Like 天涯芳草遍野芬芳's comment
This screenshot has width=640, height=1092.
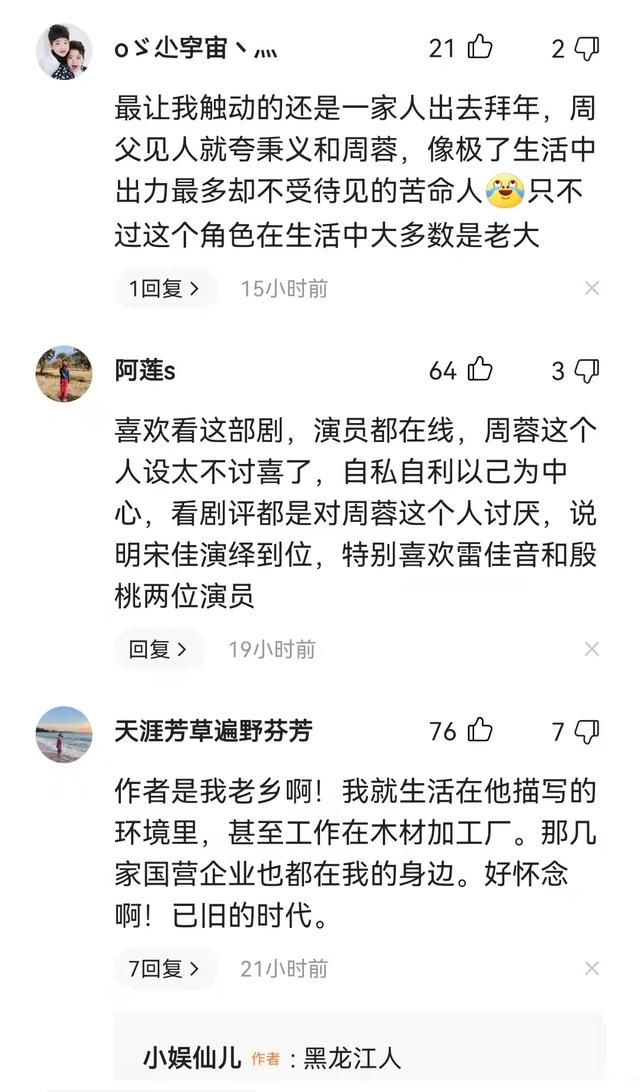click(x=479, y=731)
